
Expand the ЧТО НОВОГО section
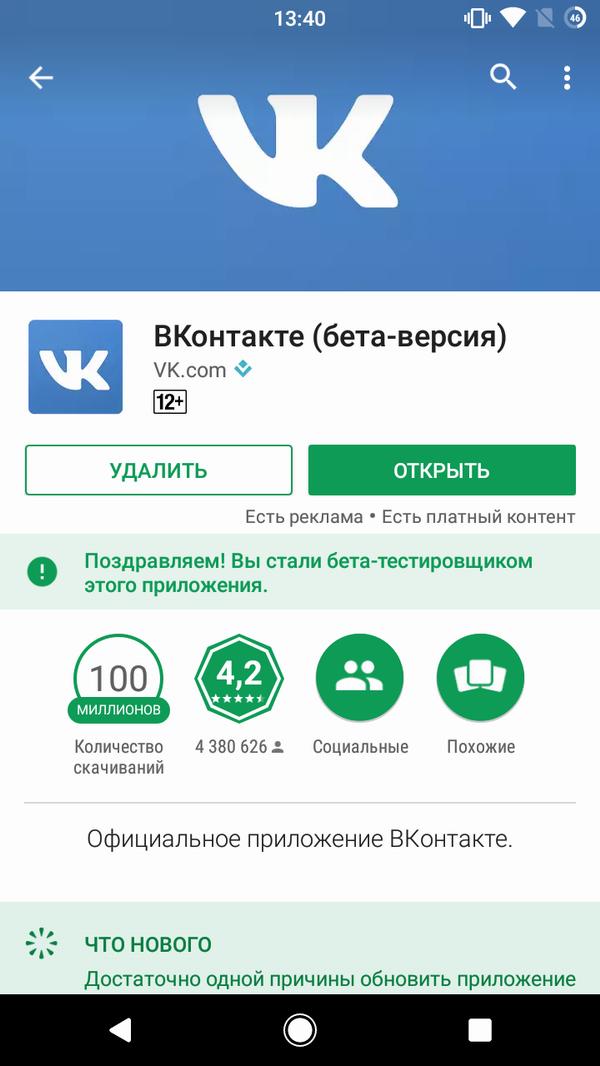pyautogui.click(x=148, y=944)
